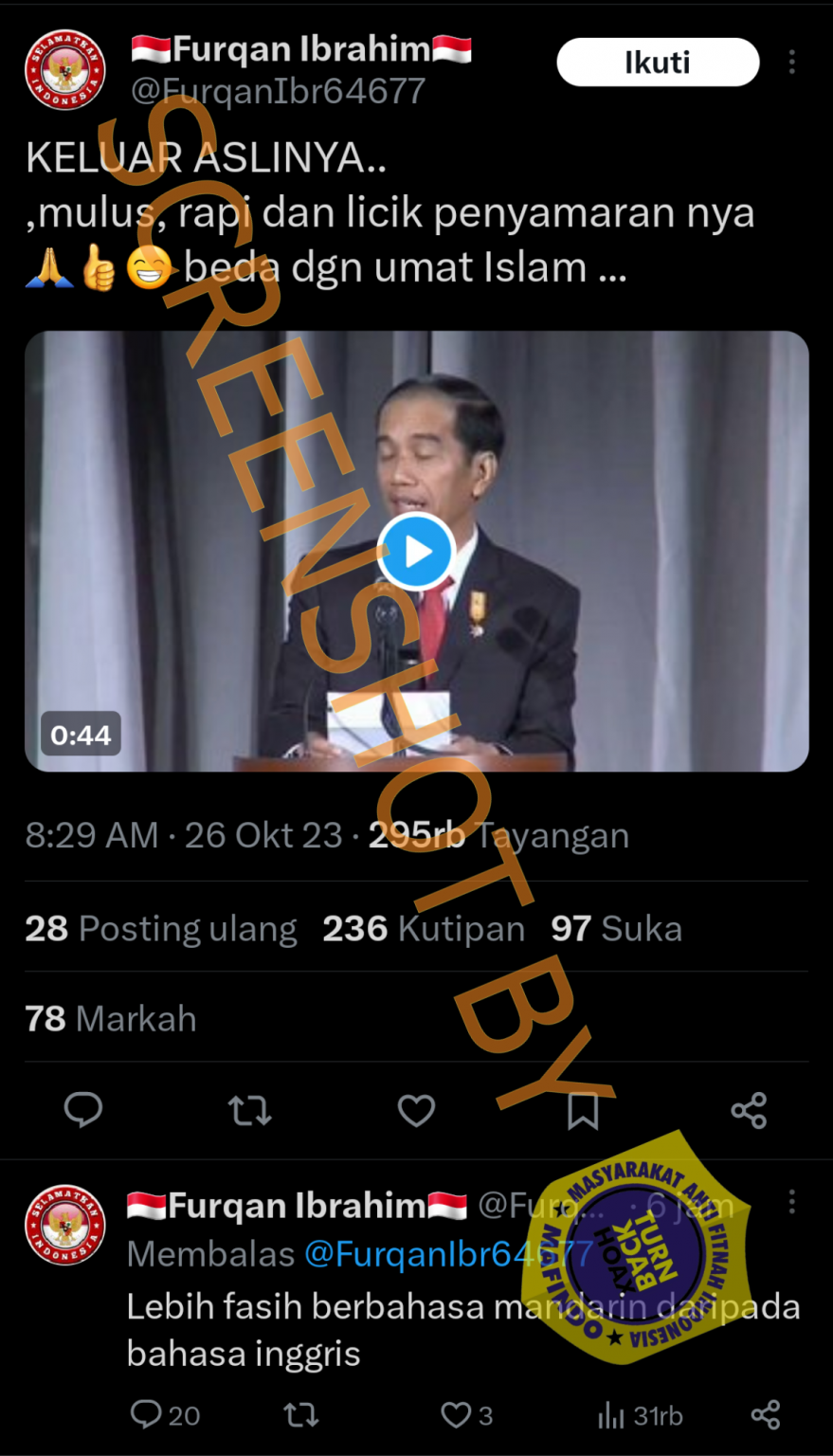
Task: Open the overflow menu on the reply
Action: coord(792,1203)
